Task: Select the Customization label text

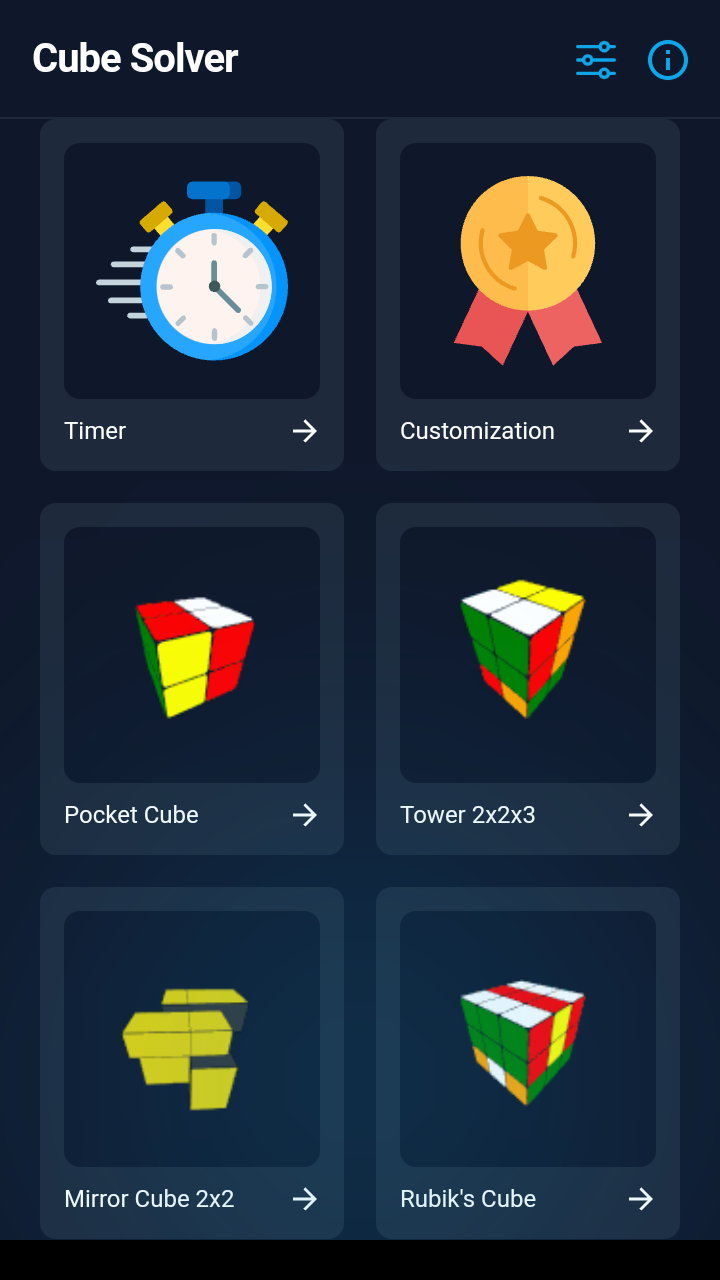Action: tap(477, 431)
